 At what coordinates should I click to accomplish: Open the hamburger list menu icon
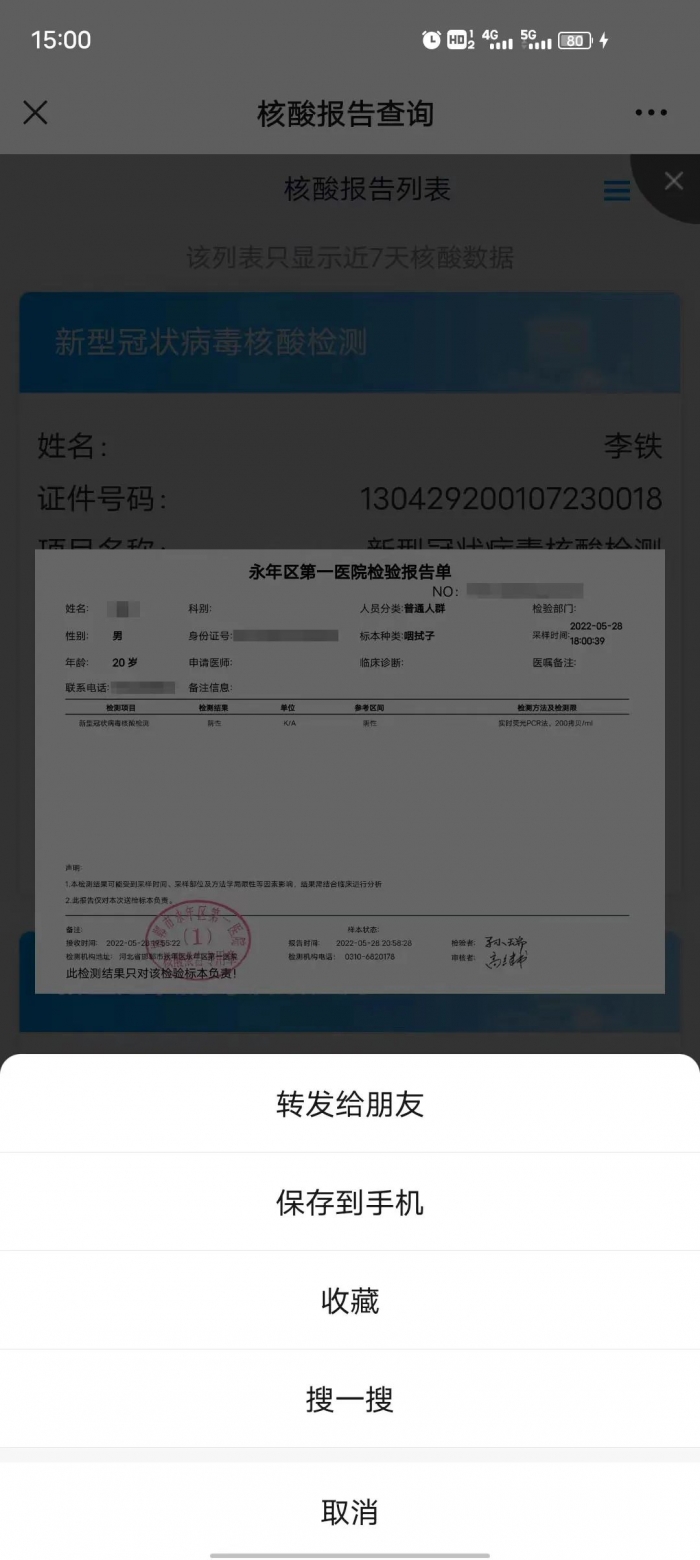617,190
